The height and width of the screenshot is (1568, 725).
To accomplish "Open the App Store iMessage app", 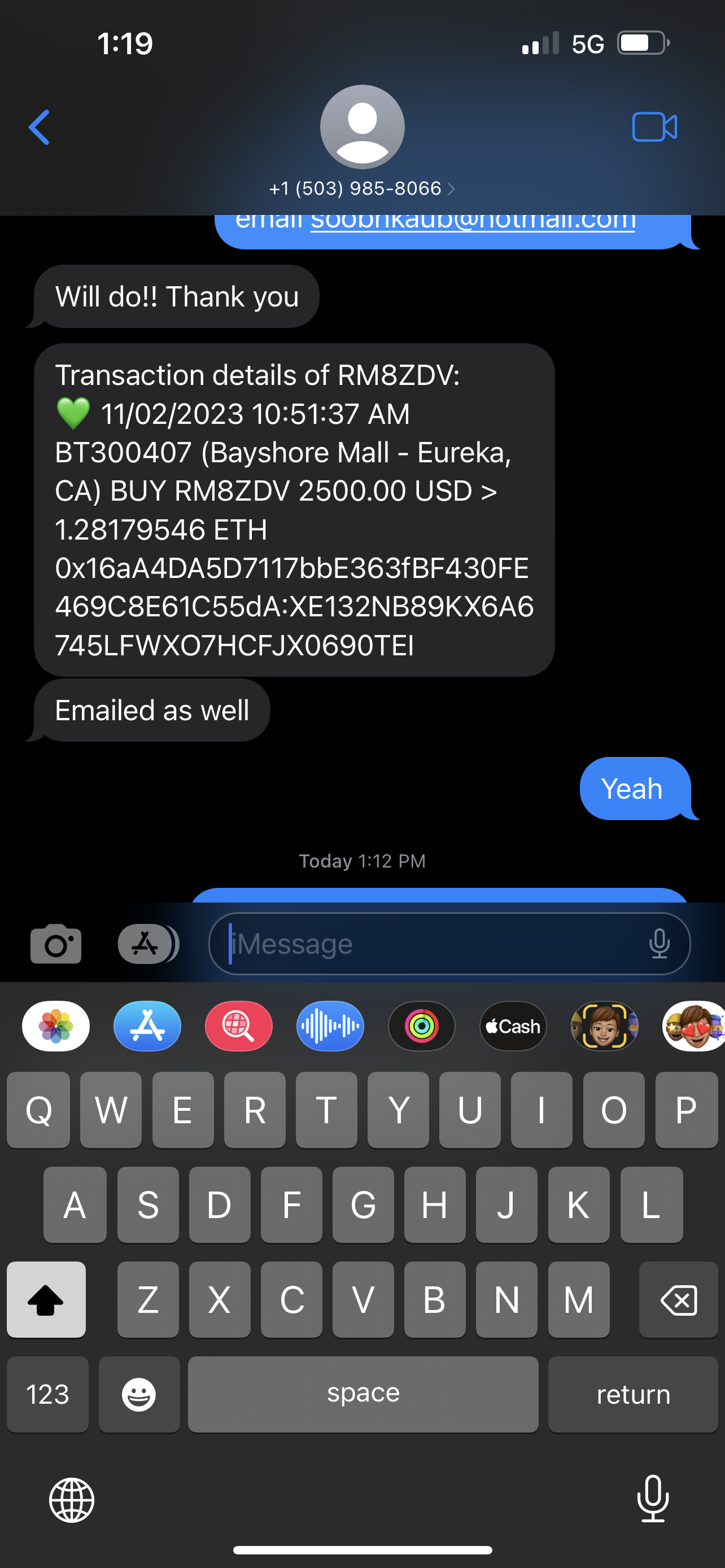I will click(147, 1026).
